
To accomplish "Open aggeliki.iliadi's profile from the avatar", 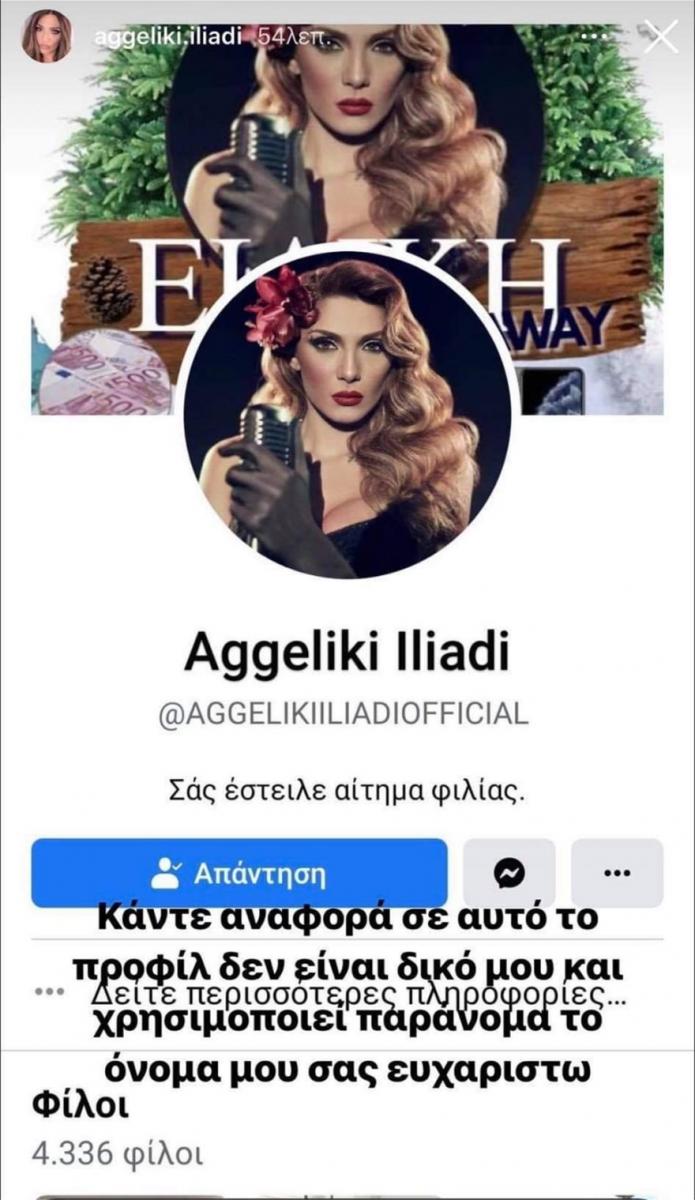I will click(x=47, y=37).
